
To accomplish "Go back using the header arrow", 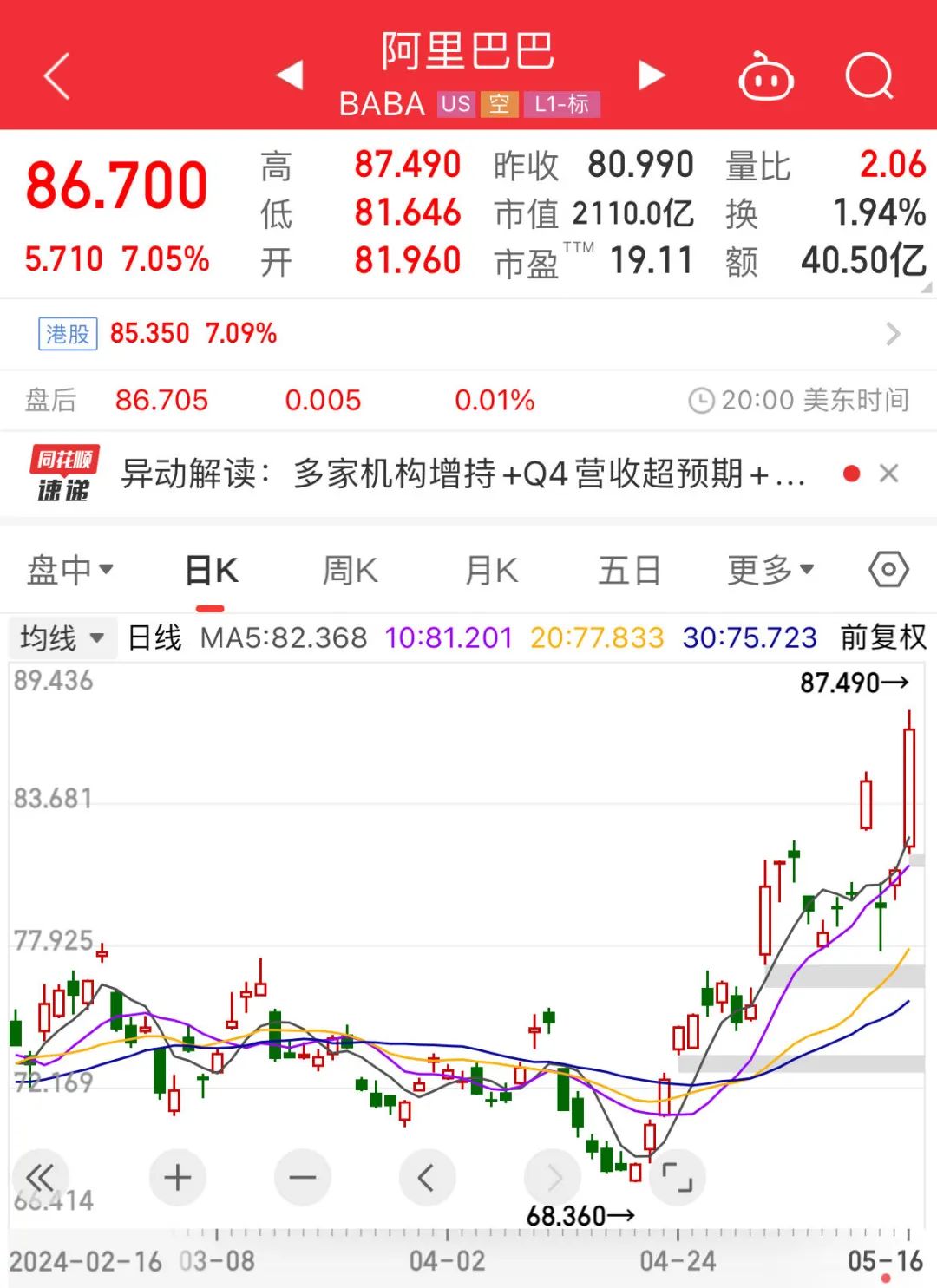I will tap(57, 76).
